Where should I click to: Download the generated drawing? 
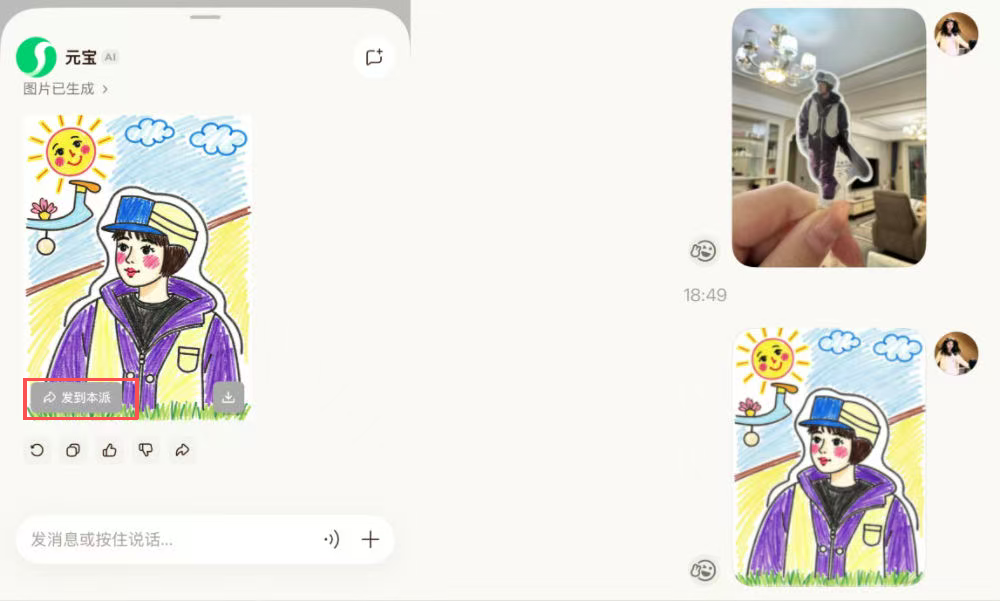coord(228,397)
